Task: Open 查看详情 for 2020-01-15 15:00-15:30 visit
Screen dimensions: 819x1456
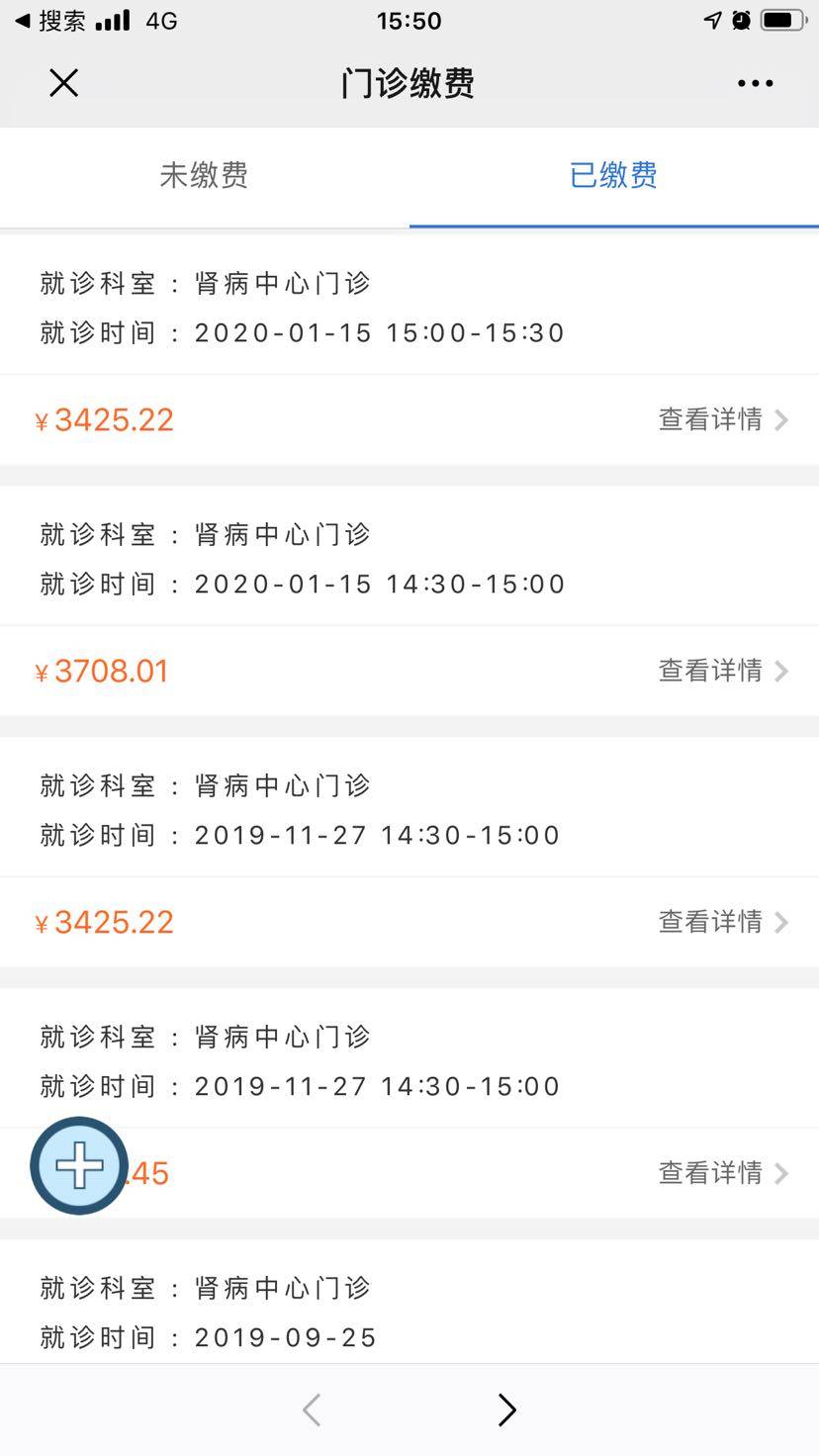Action: click(723, 419)
